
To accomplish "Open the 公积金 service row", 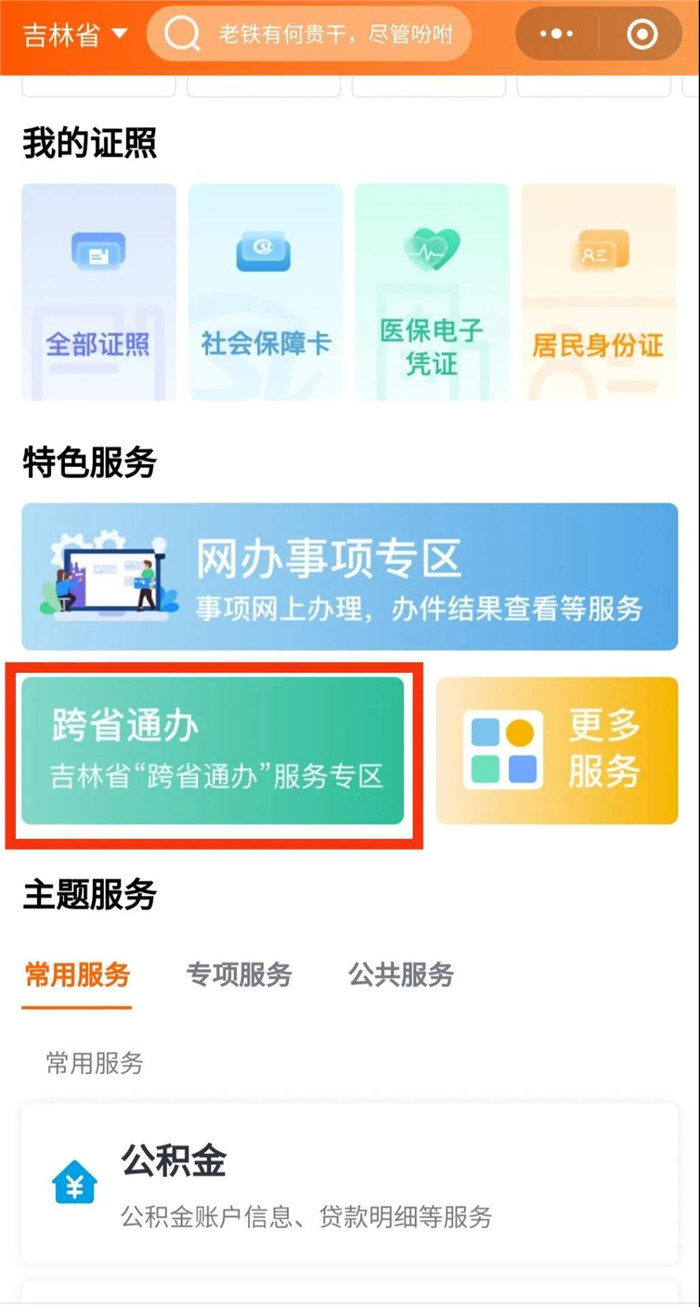I will 349,1184.
